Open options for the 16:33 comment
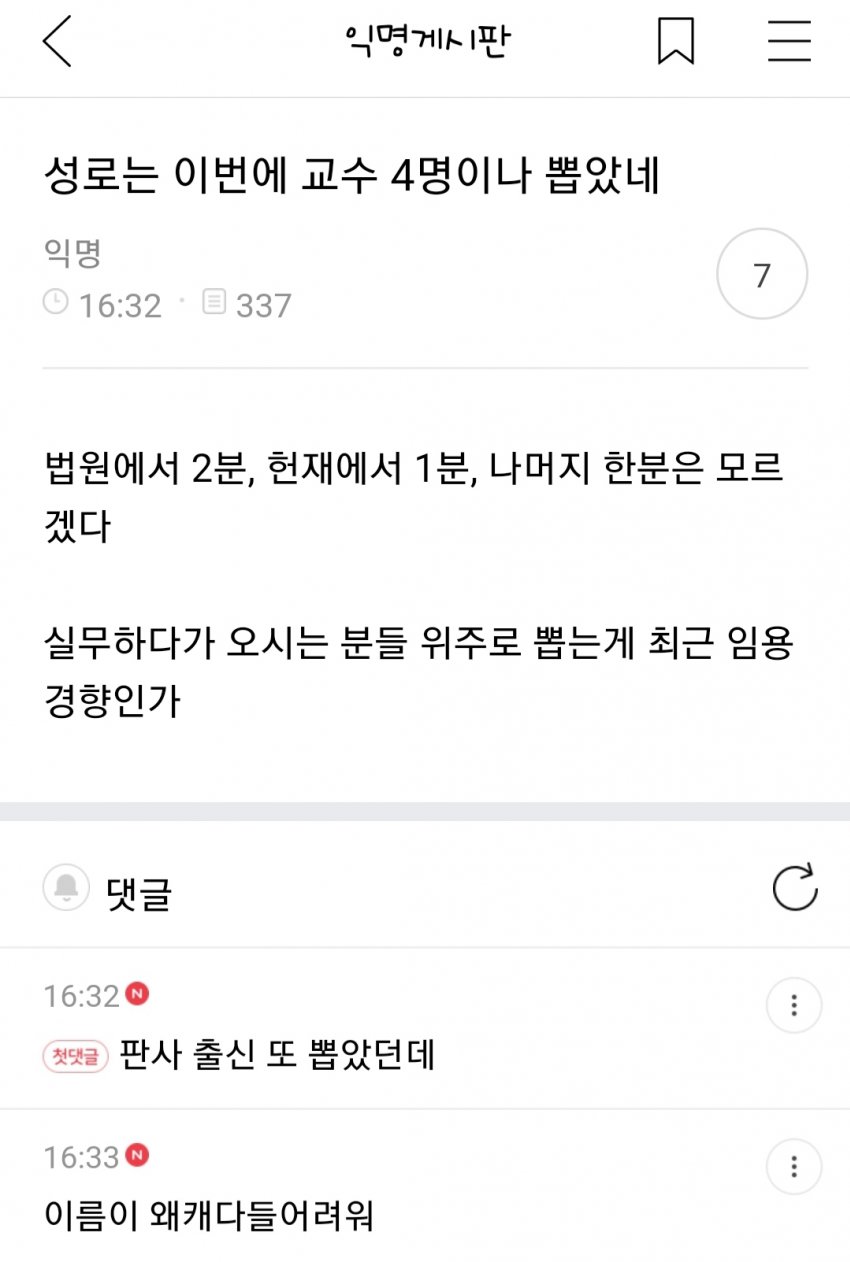The height and width of the screenshot is (1262, 850). tap(794, 1166)
